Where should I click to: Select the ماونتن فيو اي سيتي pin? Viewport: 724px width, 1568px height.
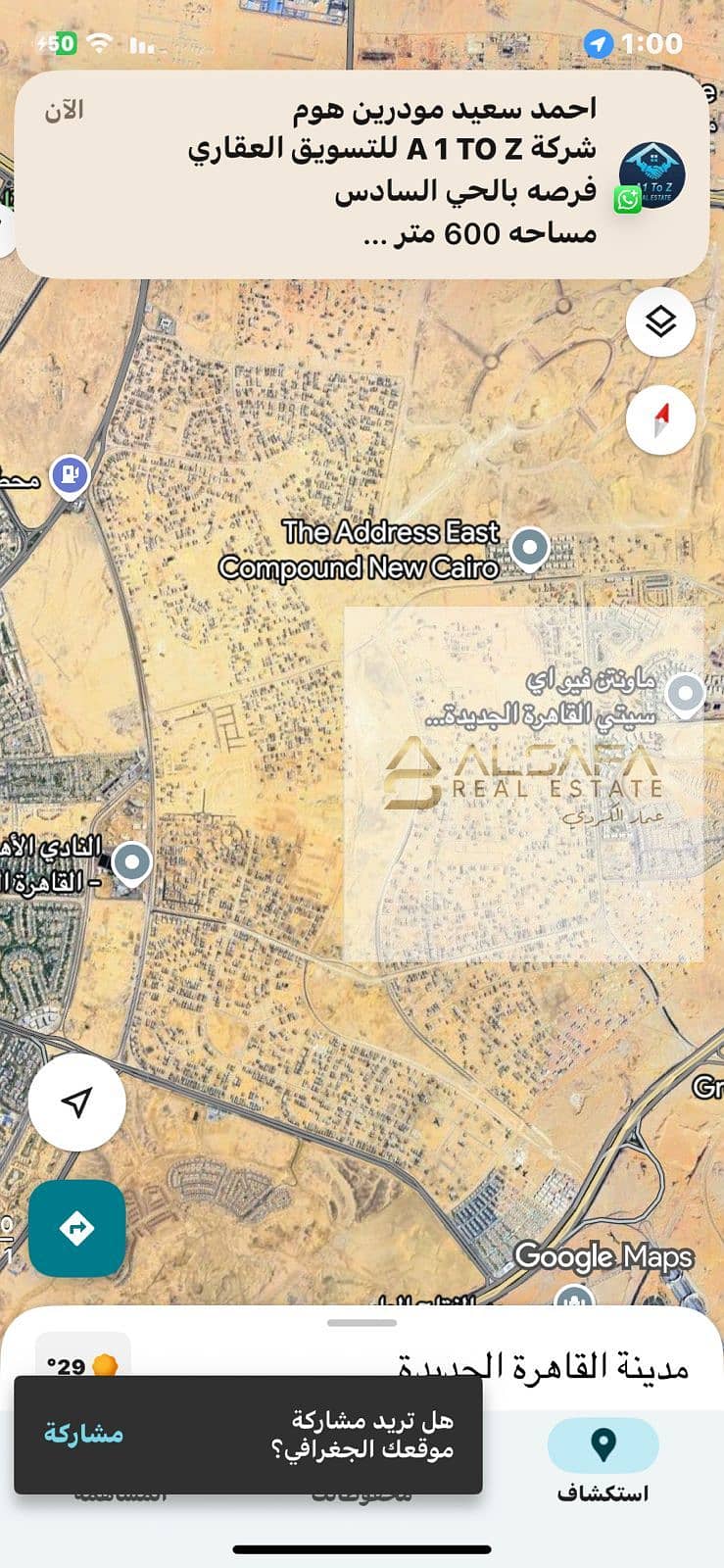click(685, 693)
